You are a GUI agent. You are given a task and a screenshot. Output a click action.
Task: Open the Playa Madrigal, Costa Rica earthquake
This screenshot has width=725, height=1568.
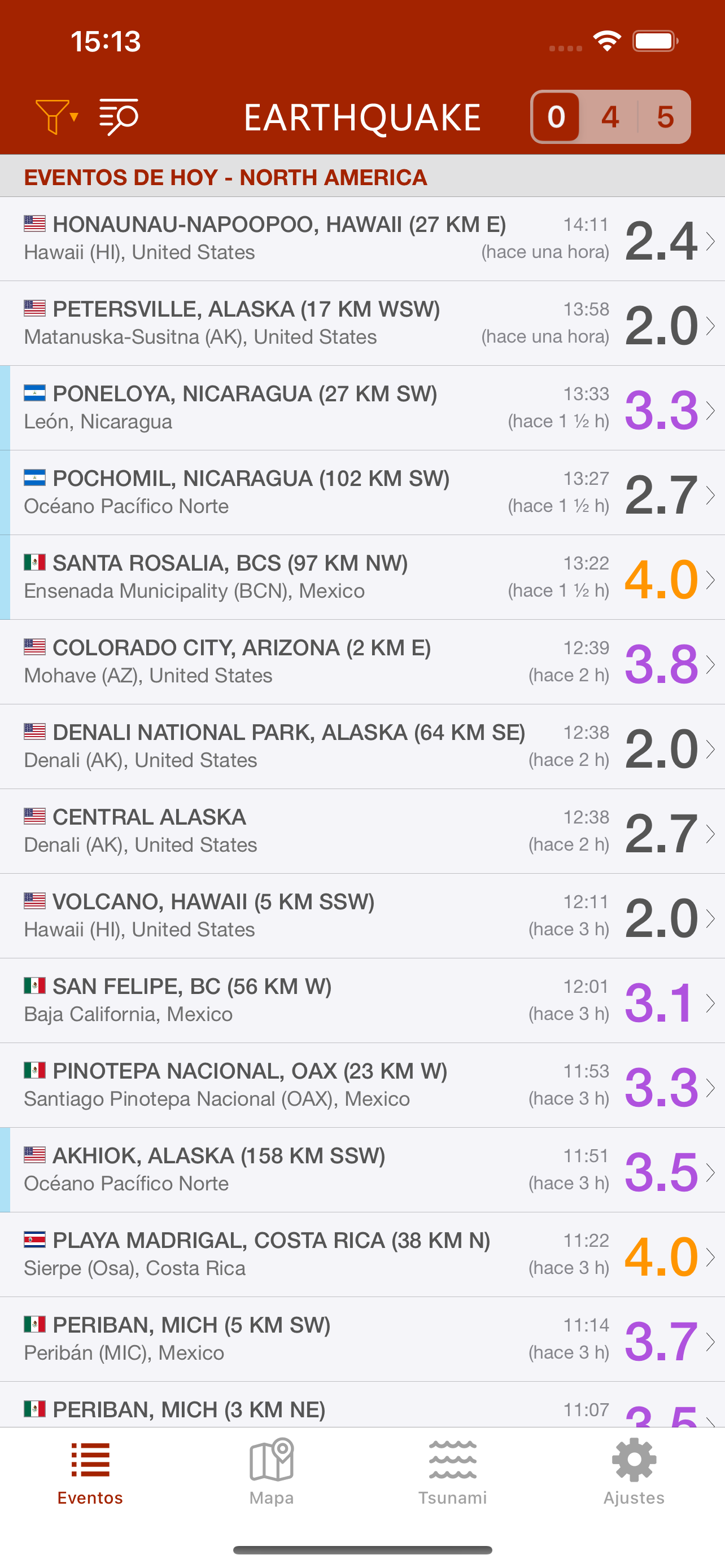point(362,1254)
